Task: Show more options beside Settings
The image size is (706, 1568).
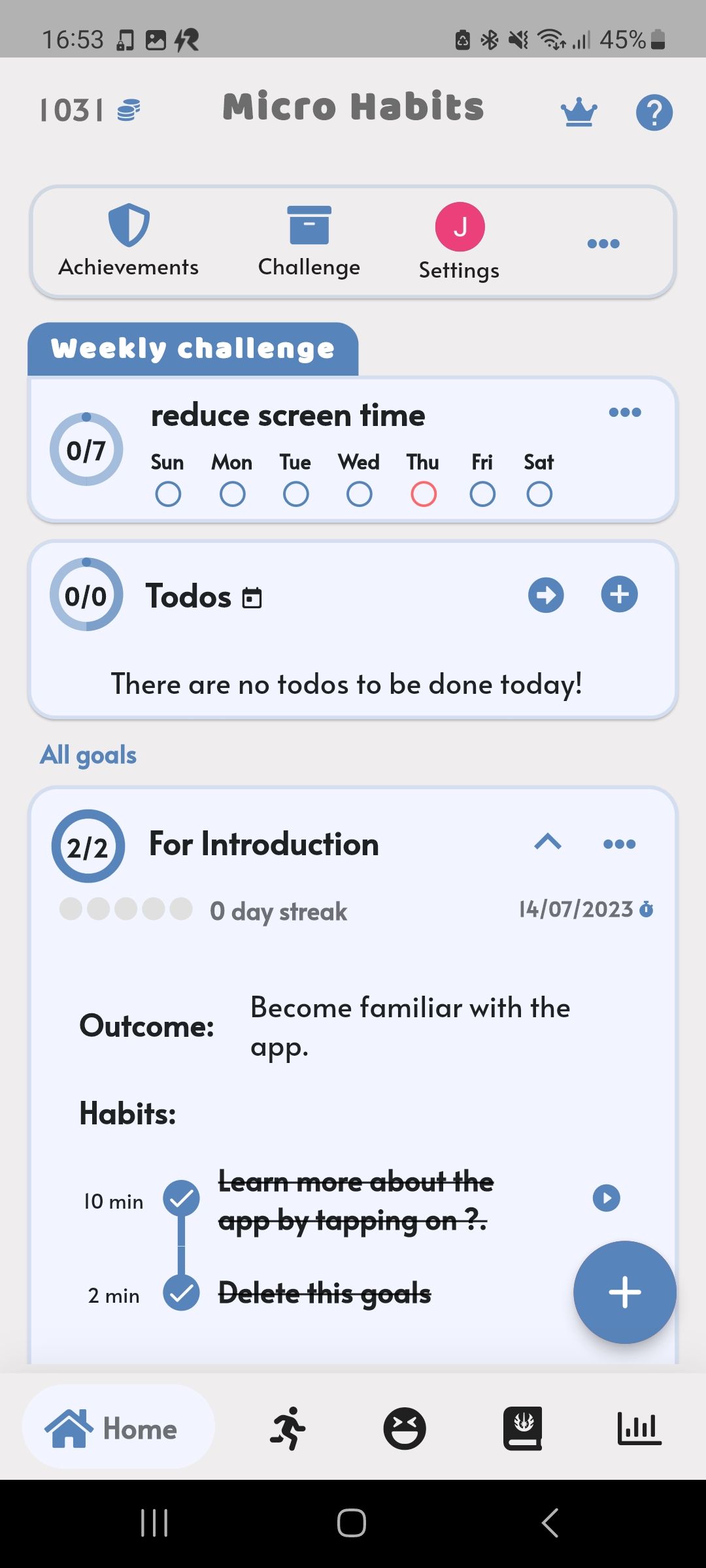Action: [603, 244]
